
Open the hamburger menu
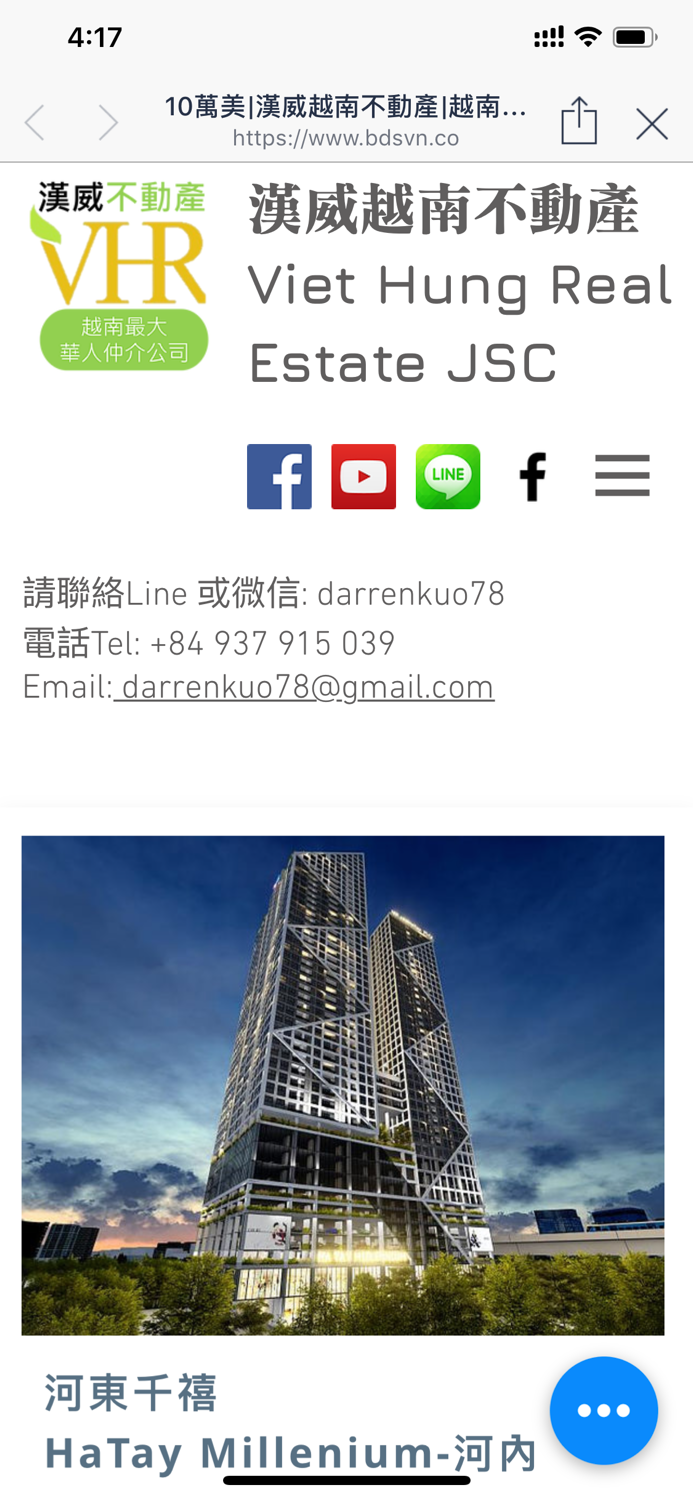click(622, 476)
